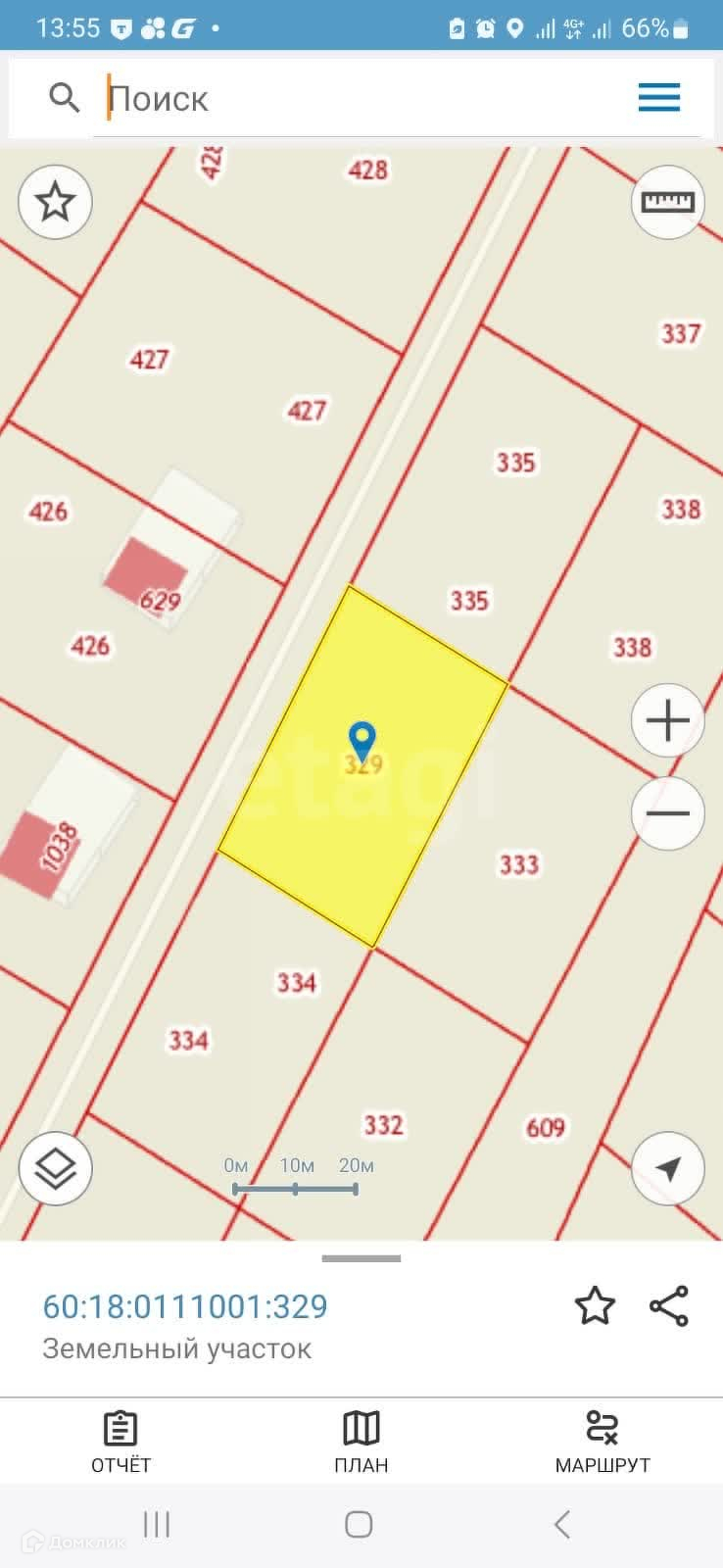
Task: Open the ОТЧЁТ report
Action: 120,1443
